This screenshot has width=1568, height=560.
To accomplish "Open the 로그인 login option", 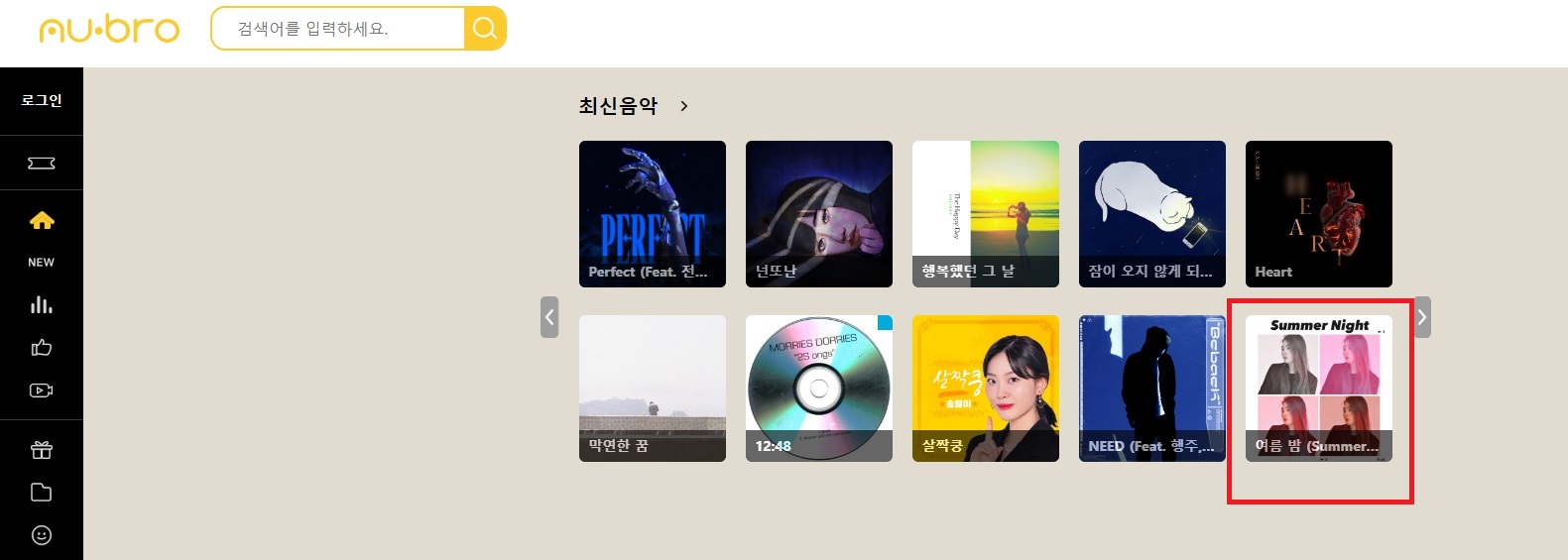I will (42, 100).
